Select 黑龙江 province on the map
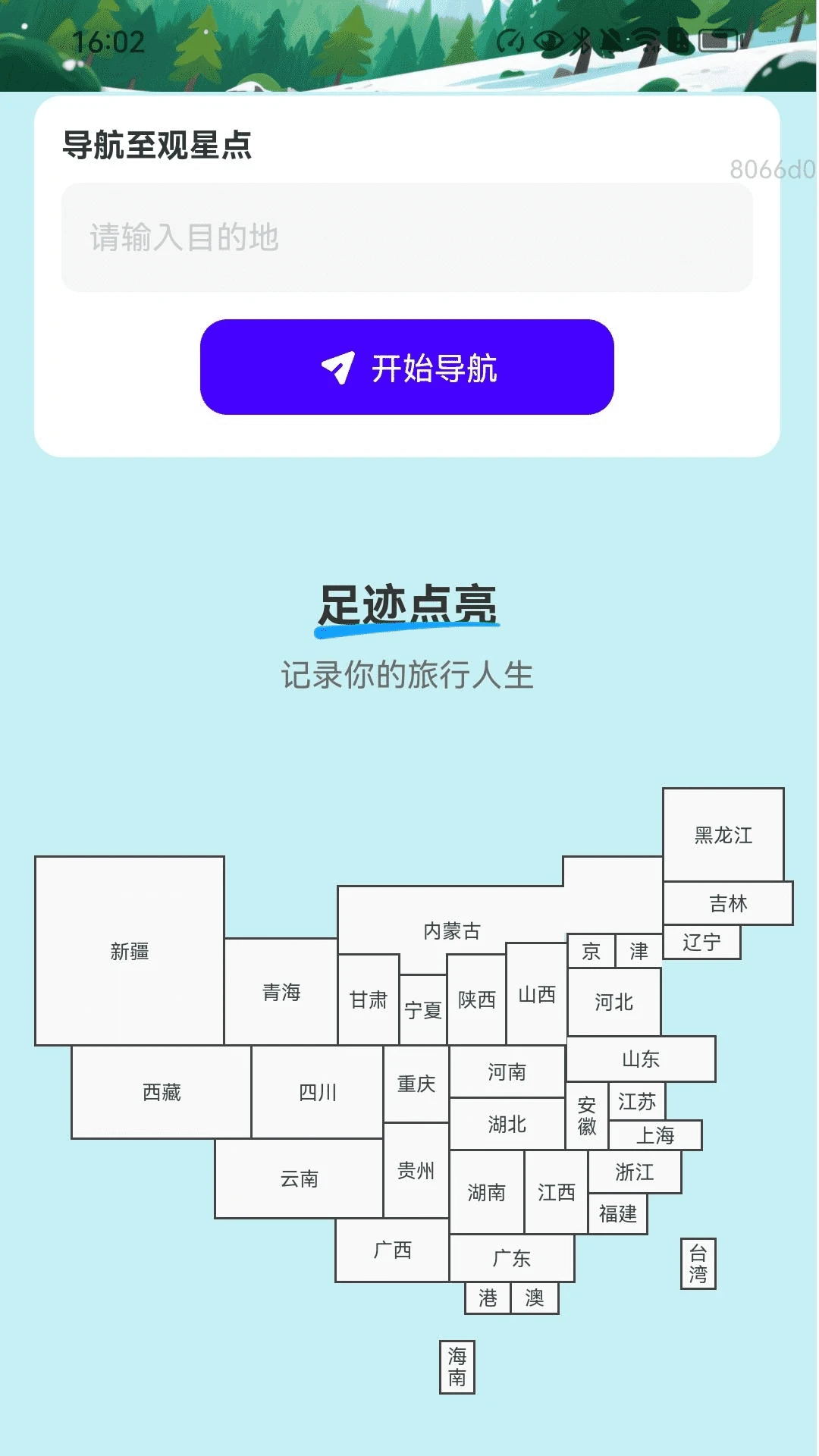 (x=723, y=834)
